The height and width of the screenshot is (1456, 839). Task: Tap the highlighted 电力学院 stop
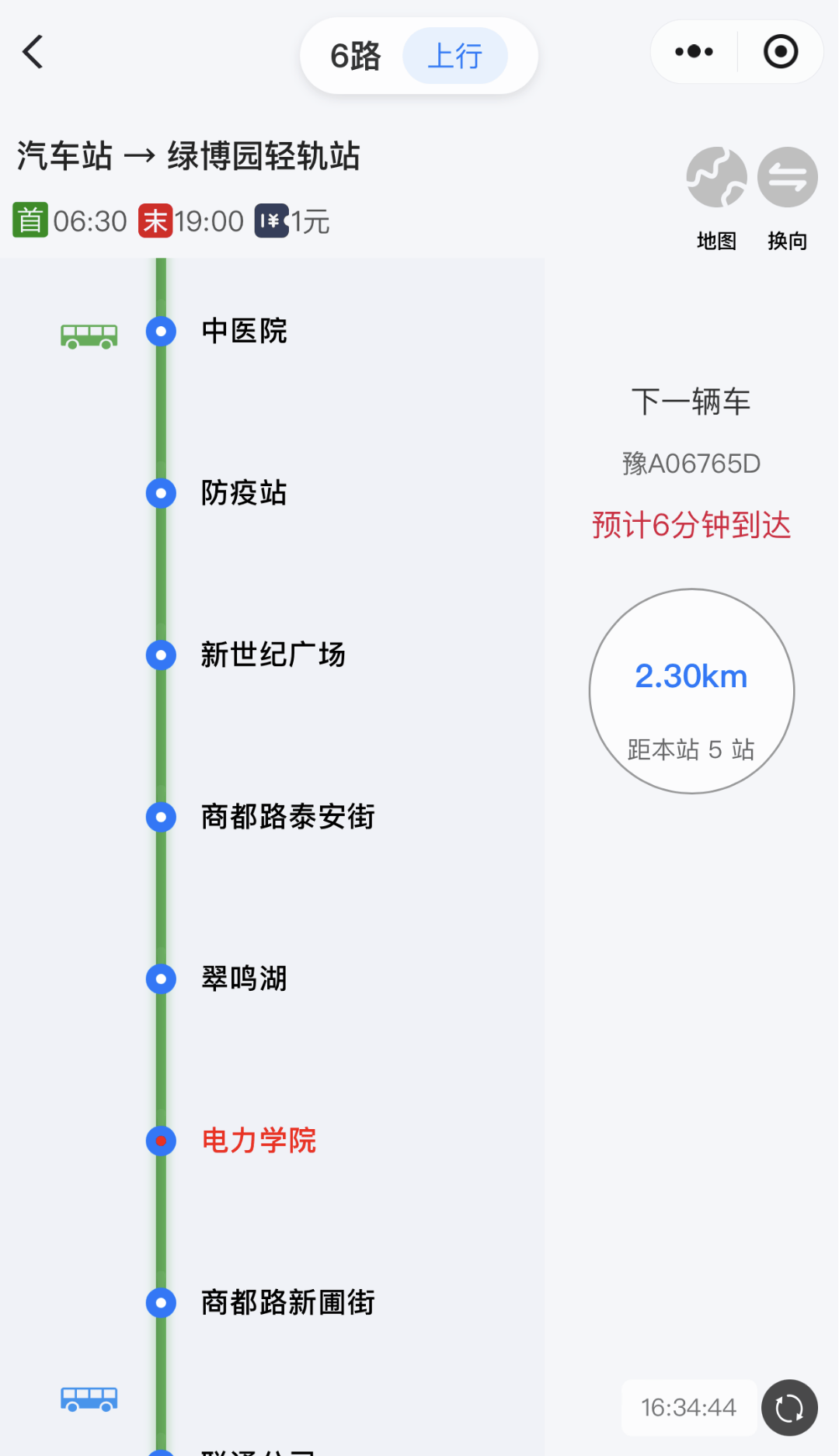[259, 1141]
